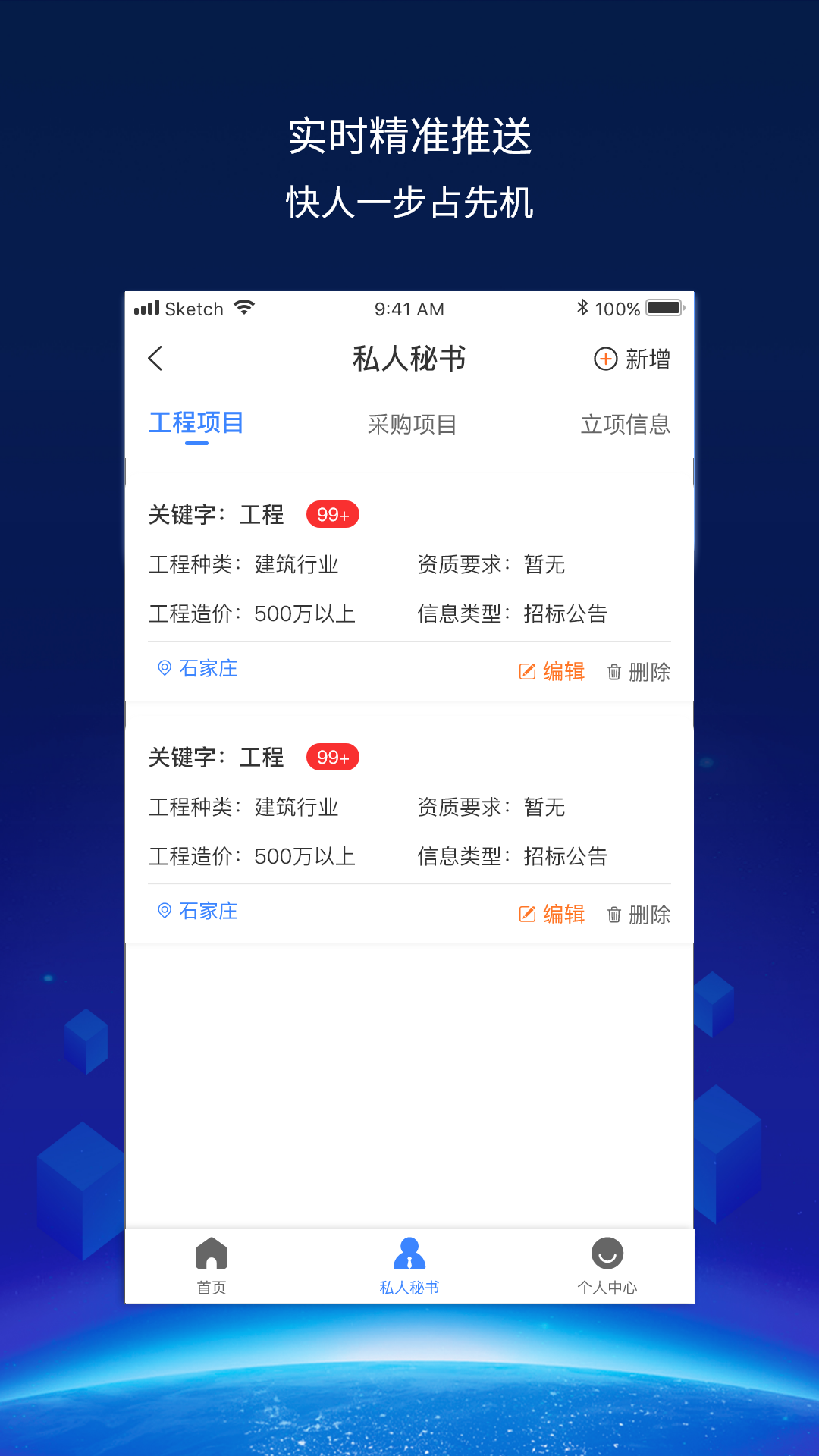
Task: Click the plus icon to add new subscription
Action: pyautogui.click(x=604, y=359)
